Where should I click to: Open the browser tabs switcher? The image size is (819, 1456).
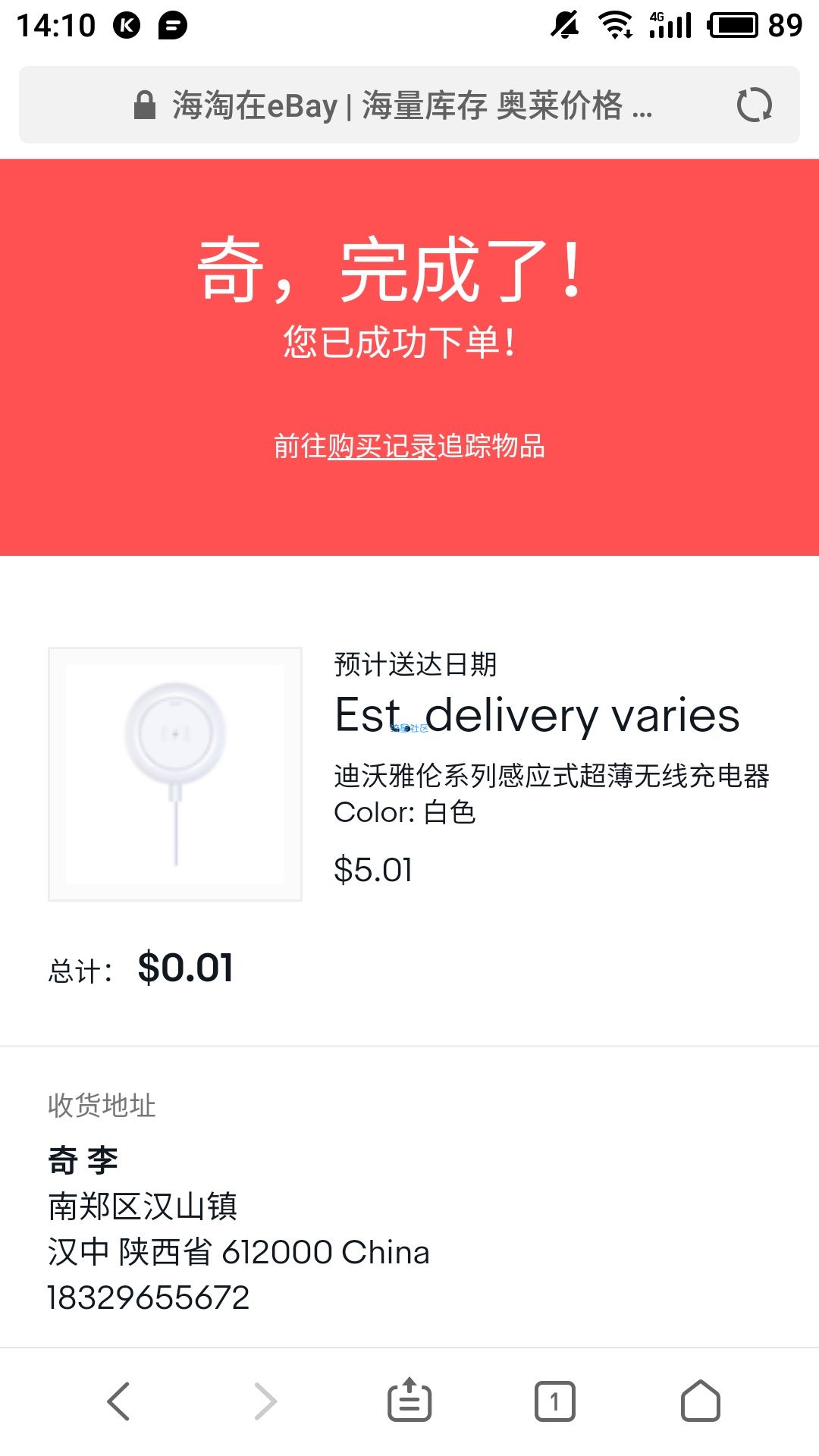click(x=555, y=1401)
